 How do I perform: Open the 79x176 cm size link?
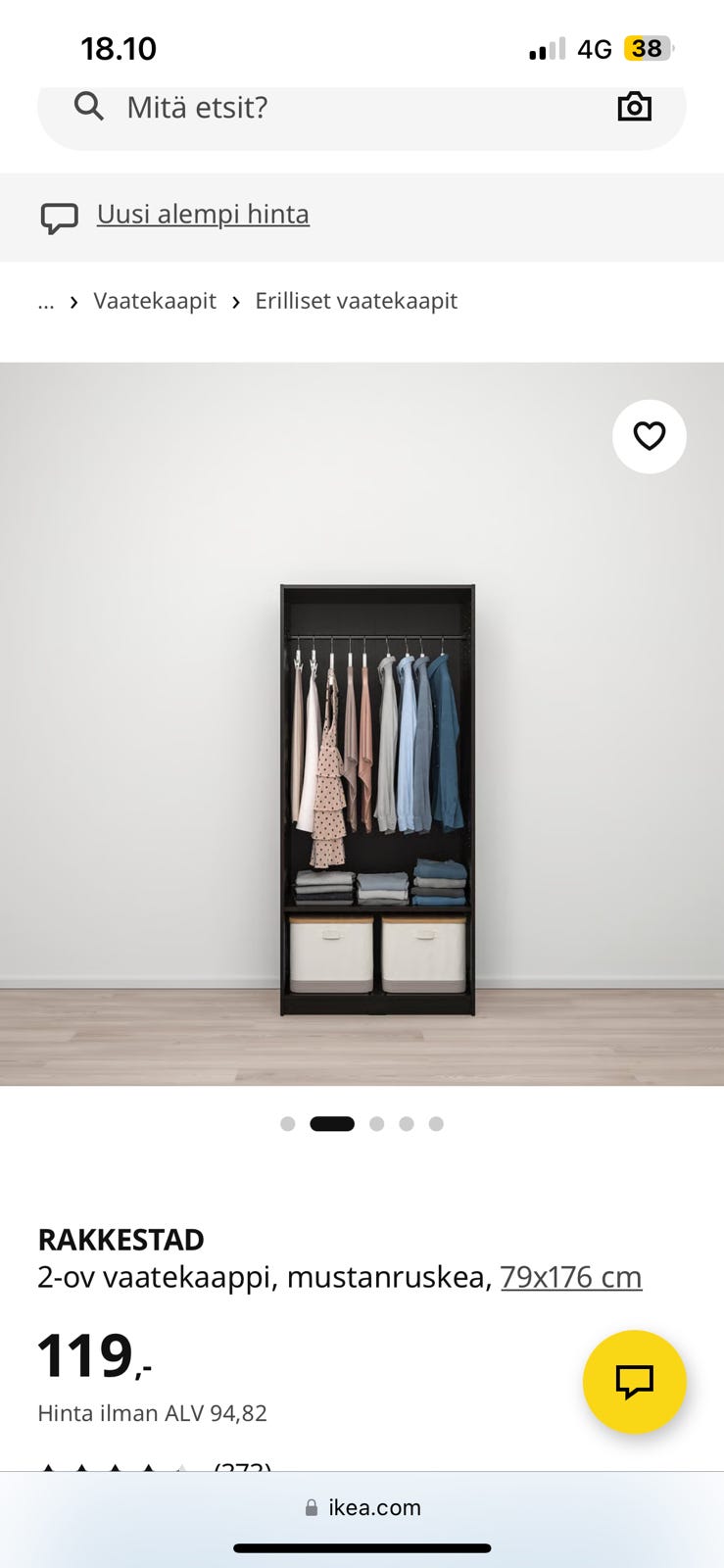click(x=571, y=1277)
